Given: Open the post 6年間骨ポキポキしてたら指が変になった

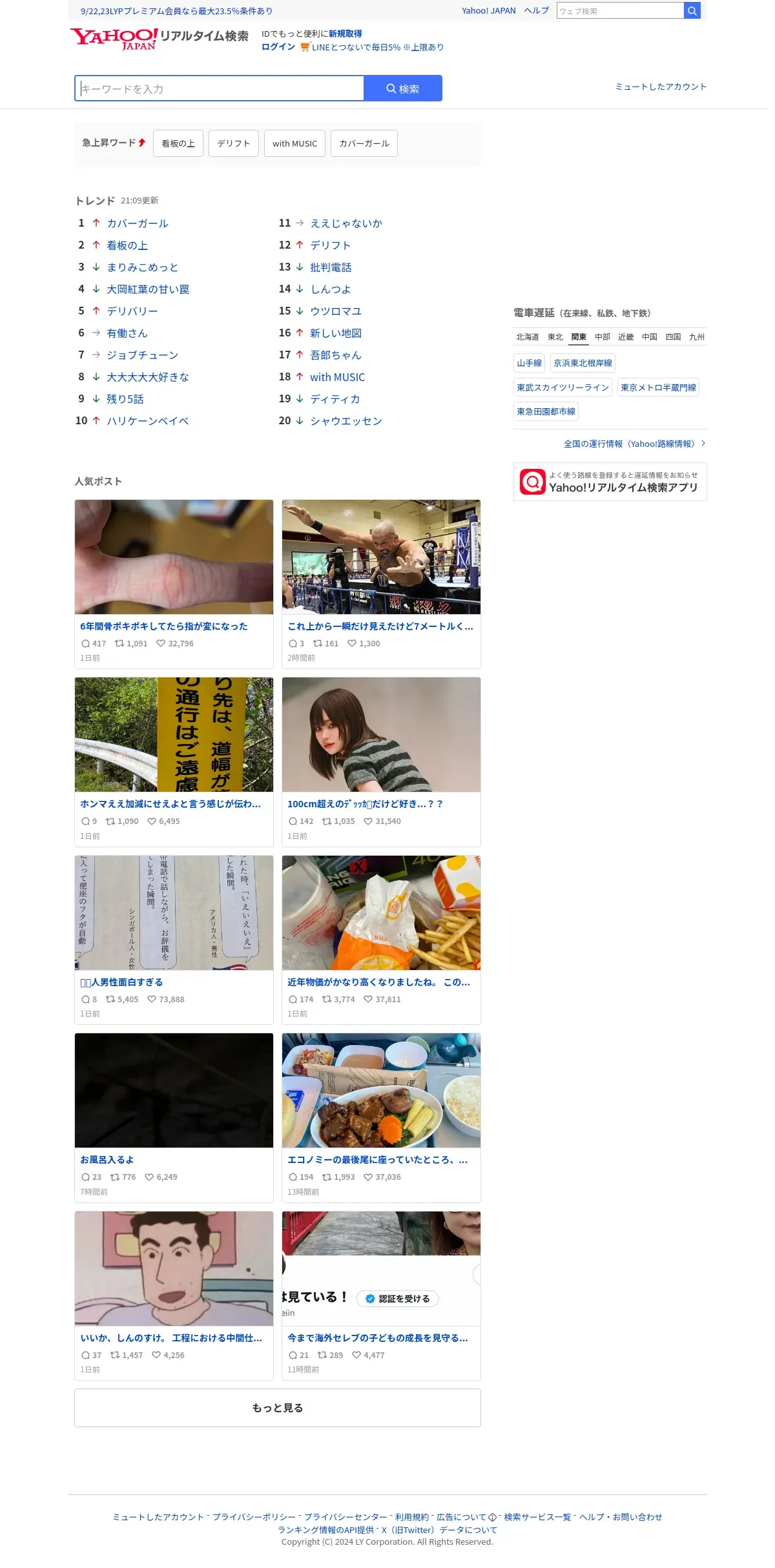Looking at the screenshot, I should 164,626.
